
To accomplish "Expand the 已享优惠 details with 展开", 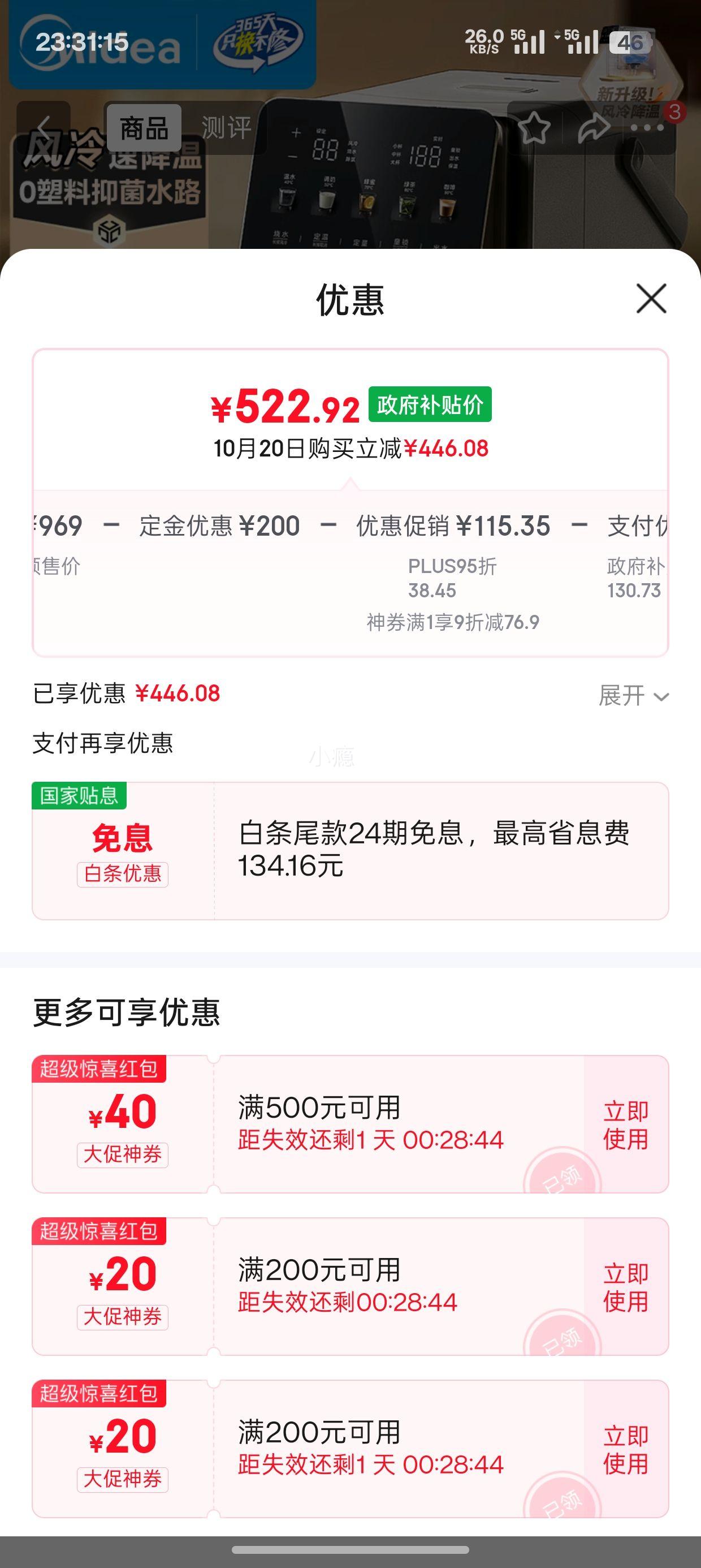I will point(634,695).
